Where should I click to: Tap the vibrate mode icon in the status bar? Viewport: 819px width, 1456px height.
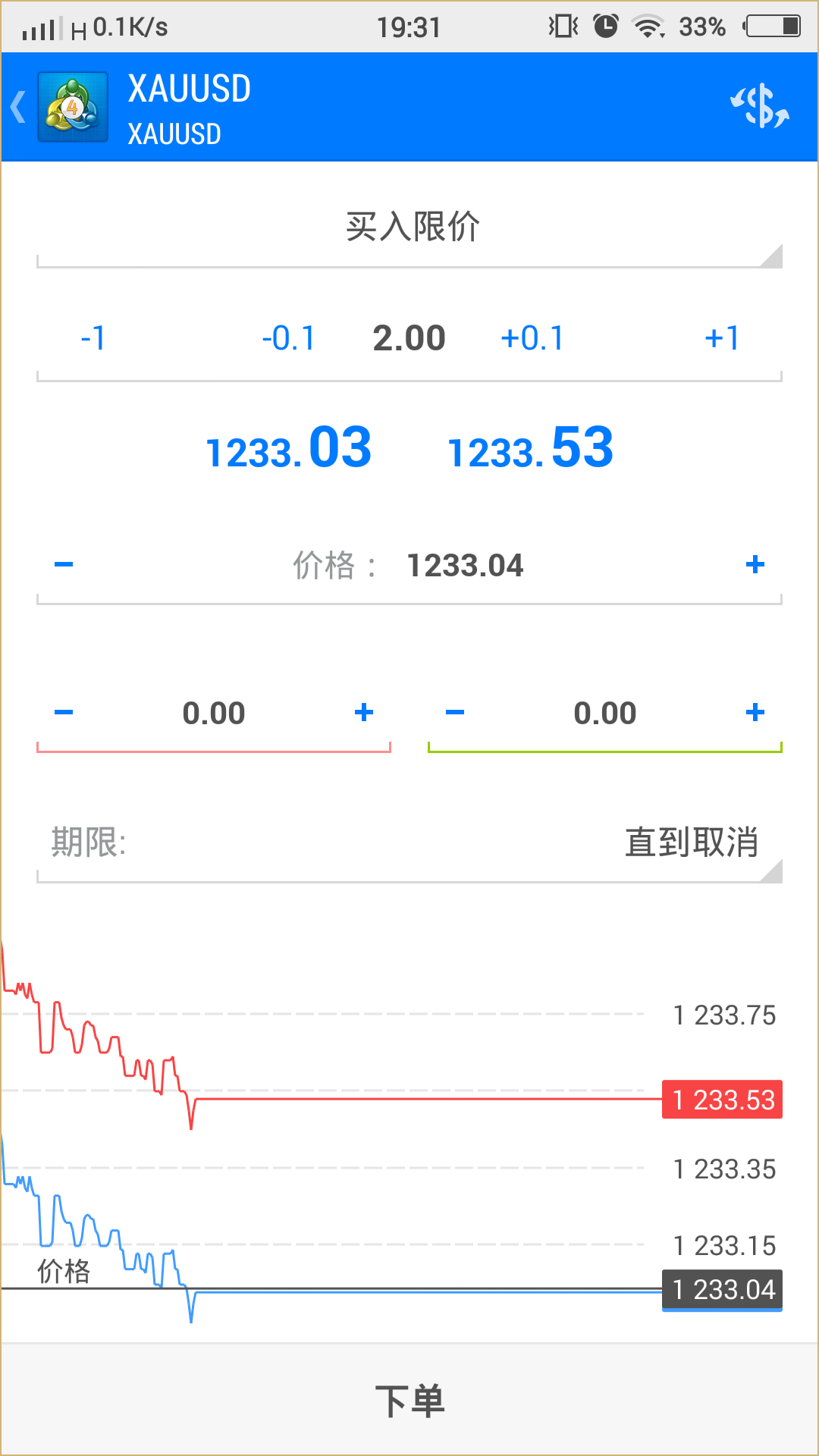(x=561, y=25)
